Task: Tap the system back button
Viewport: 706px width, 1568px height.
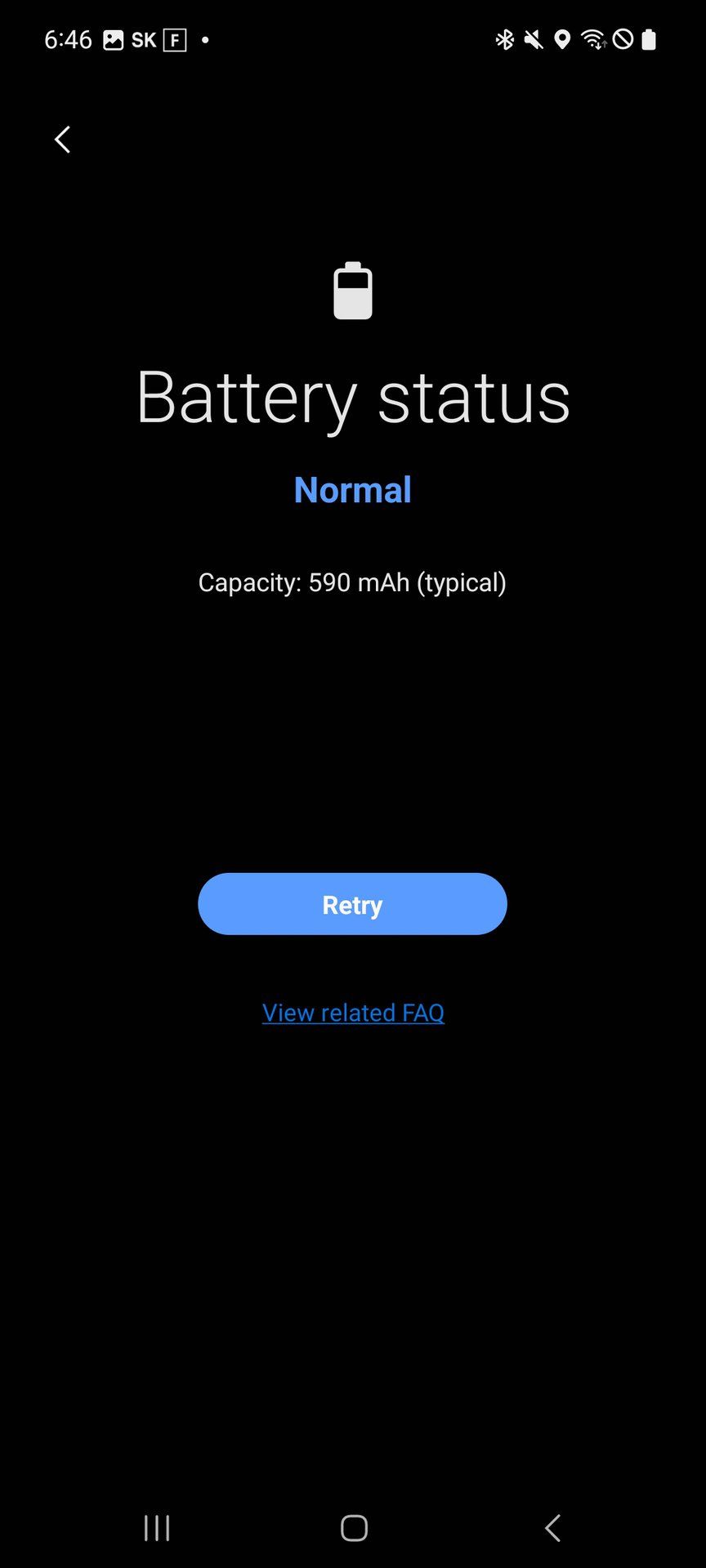Action: pos(552,1528)
